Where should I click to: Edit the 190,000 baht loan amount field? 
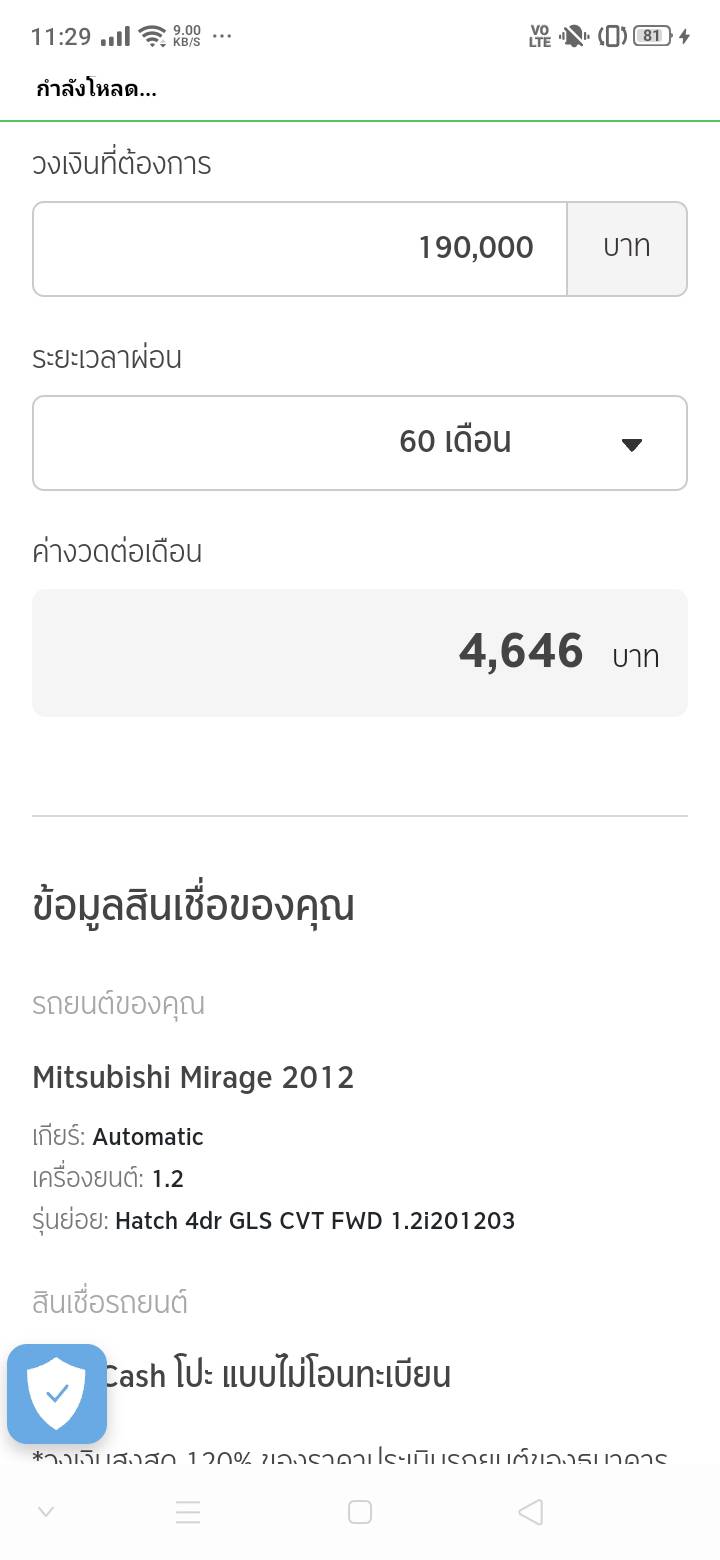point(300,249)
